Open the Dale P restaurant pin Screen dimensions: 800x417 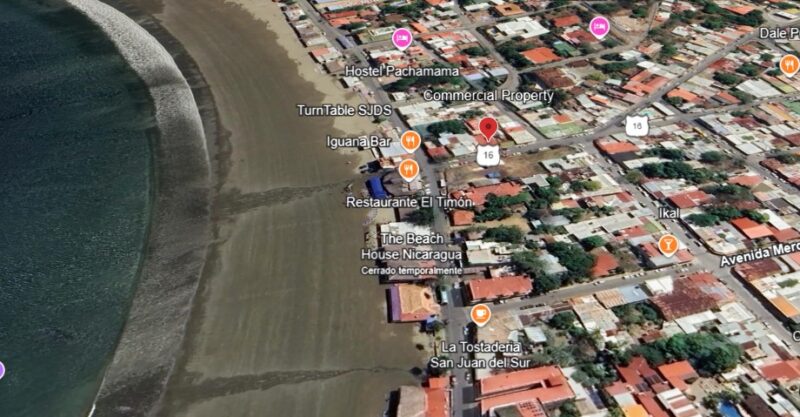click(x=789, y=65)
